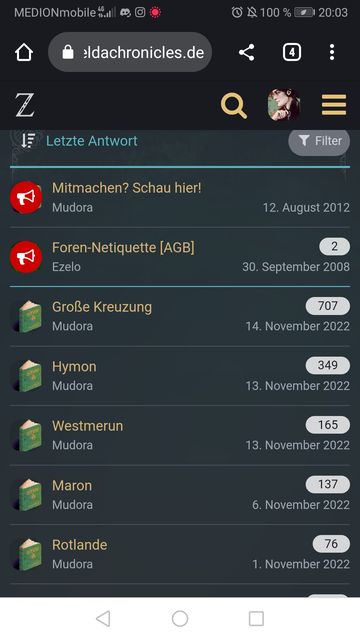Change sorting via Letzte Antwort
The image size is (360, 640).
[91, 141]
